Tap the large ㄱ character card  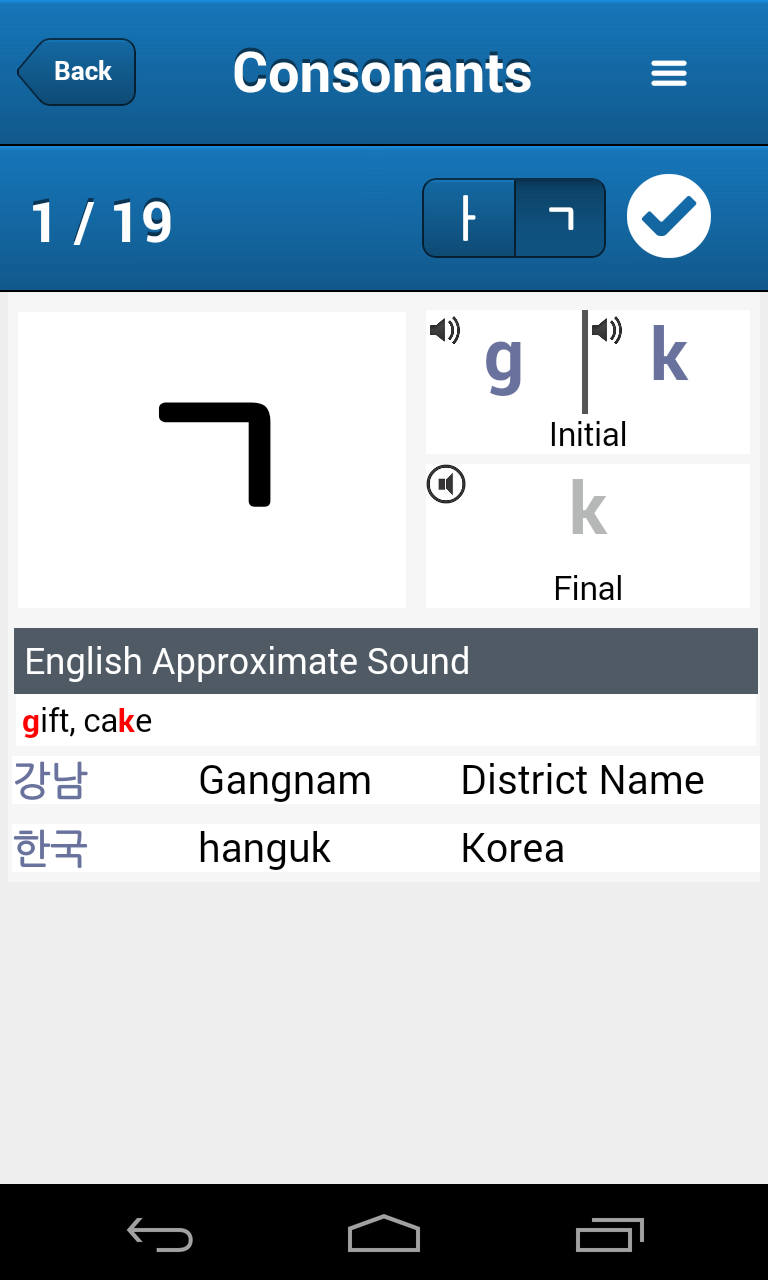(x=211, y=458)
